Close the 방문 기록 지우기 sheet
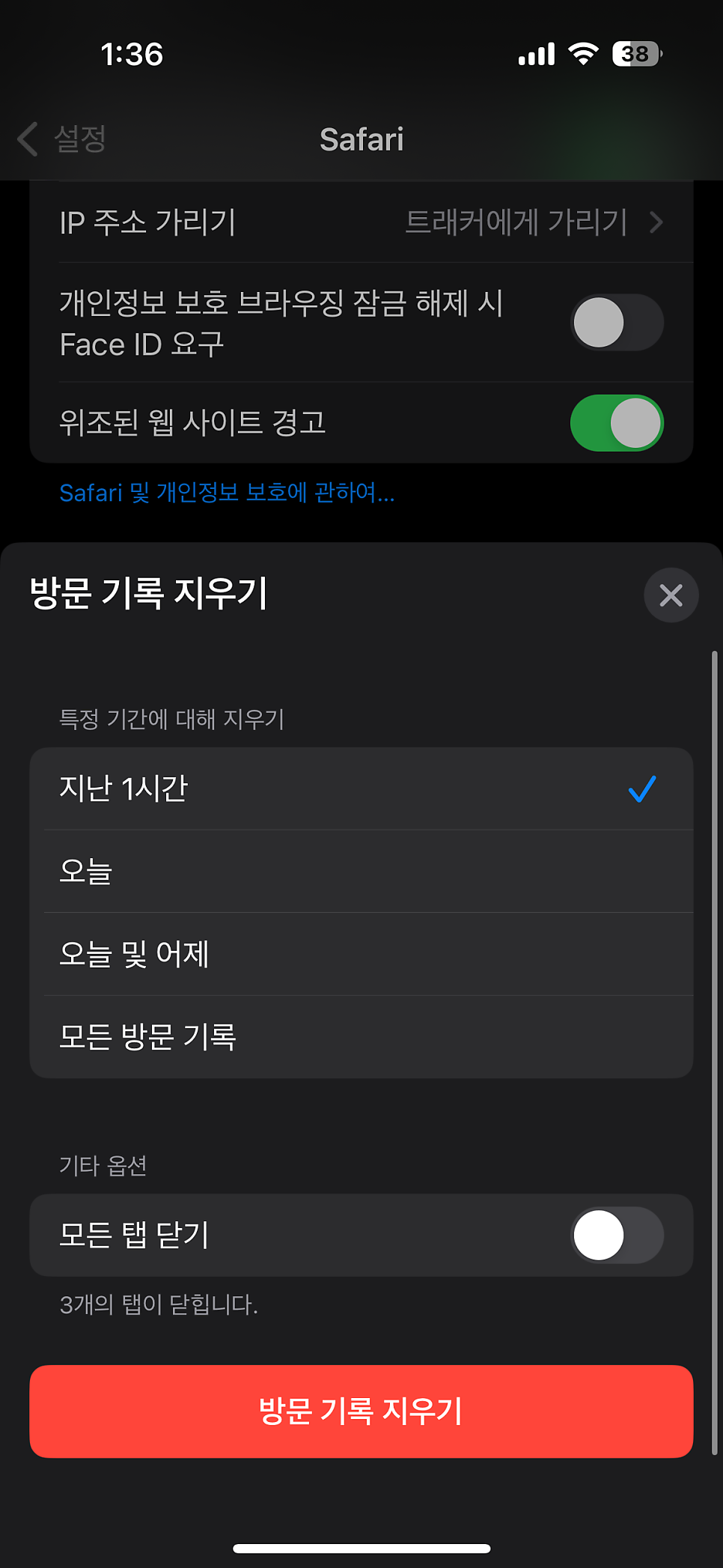The image size is (723, 1568). 671,595
